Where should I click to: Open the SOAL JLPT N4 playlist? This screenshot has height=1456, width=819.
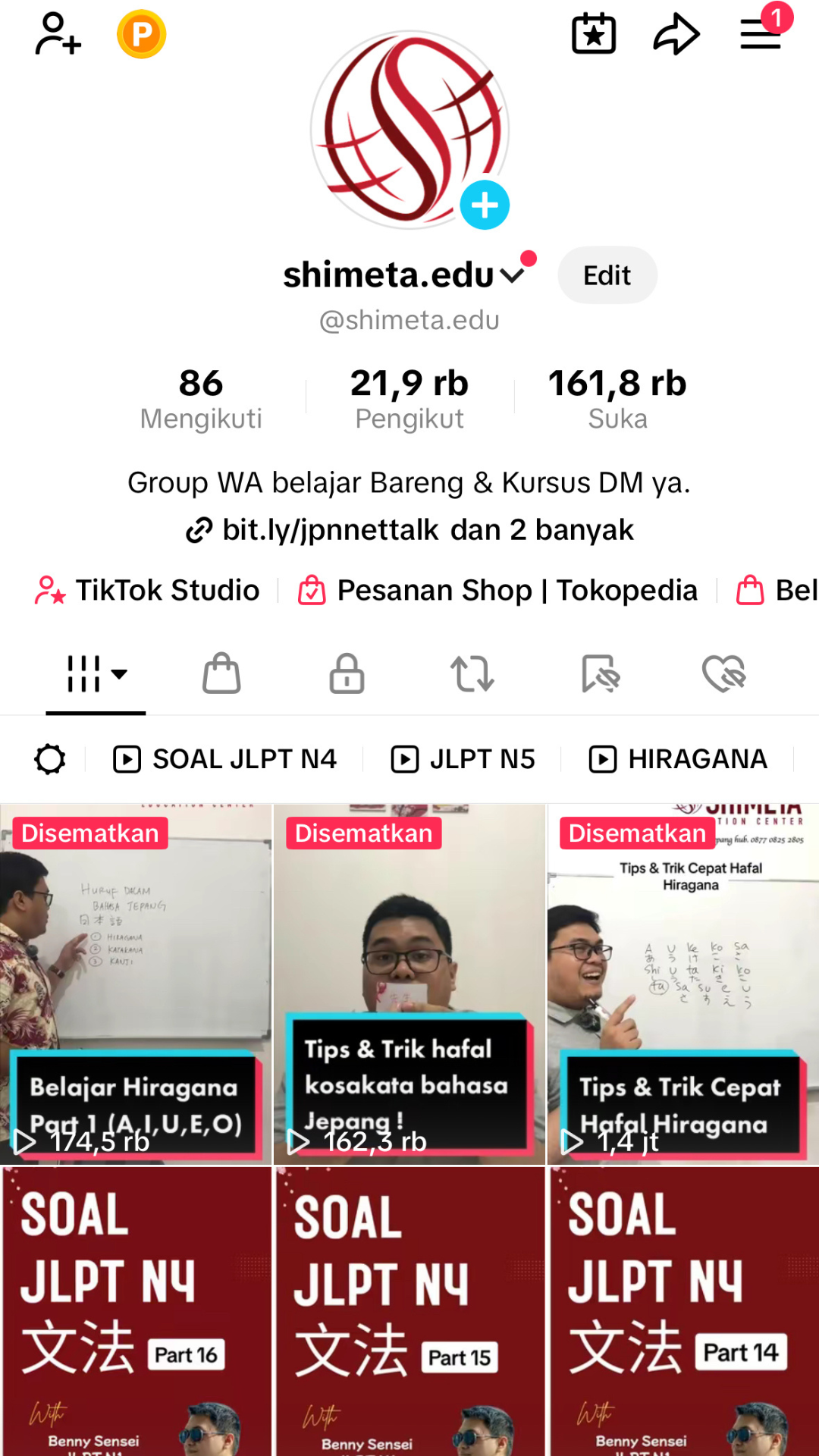coord(225,759)
